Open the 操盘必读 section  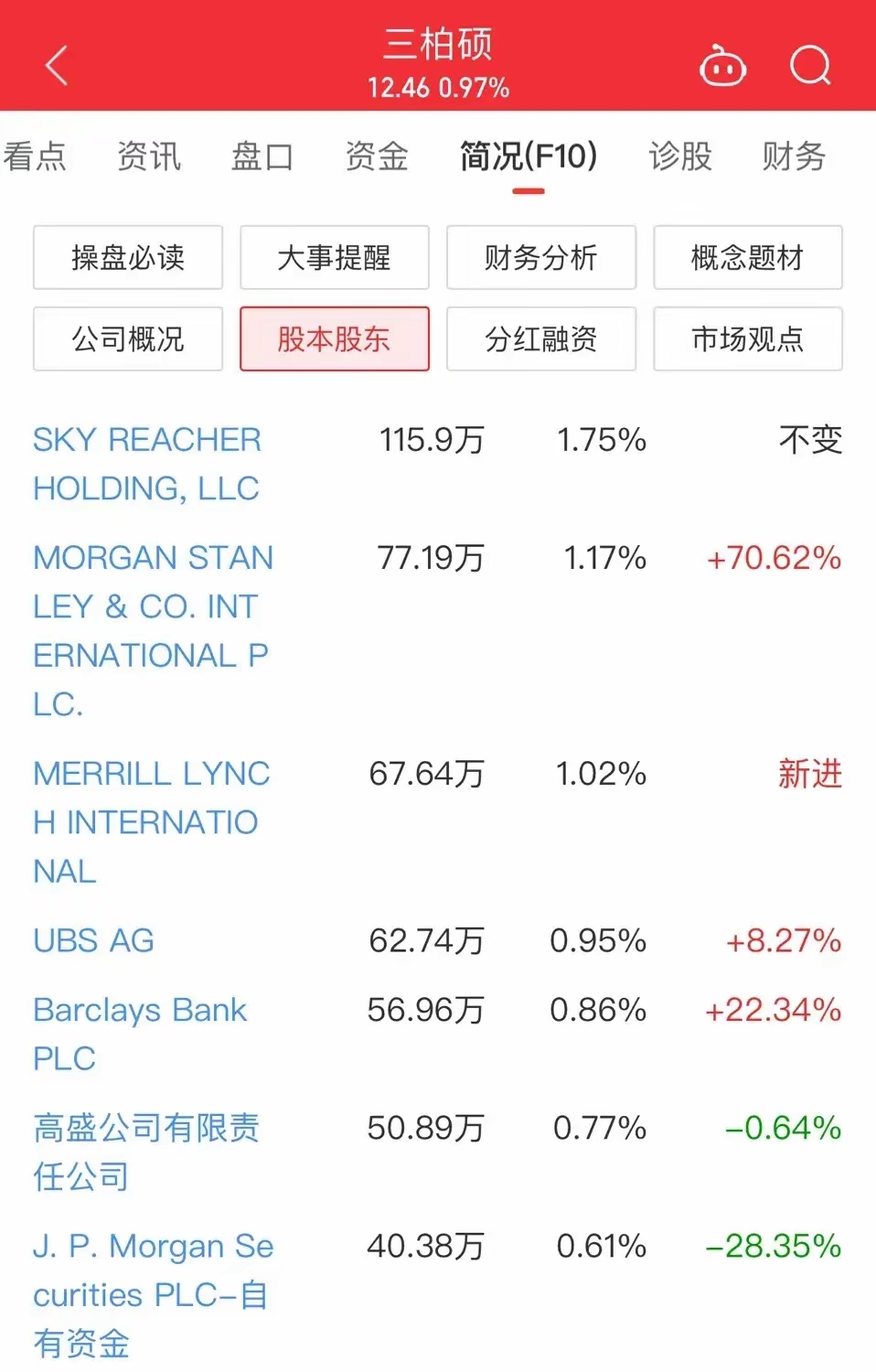pos(127,258)
